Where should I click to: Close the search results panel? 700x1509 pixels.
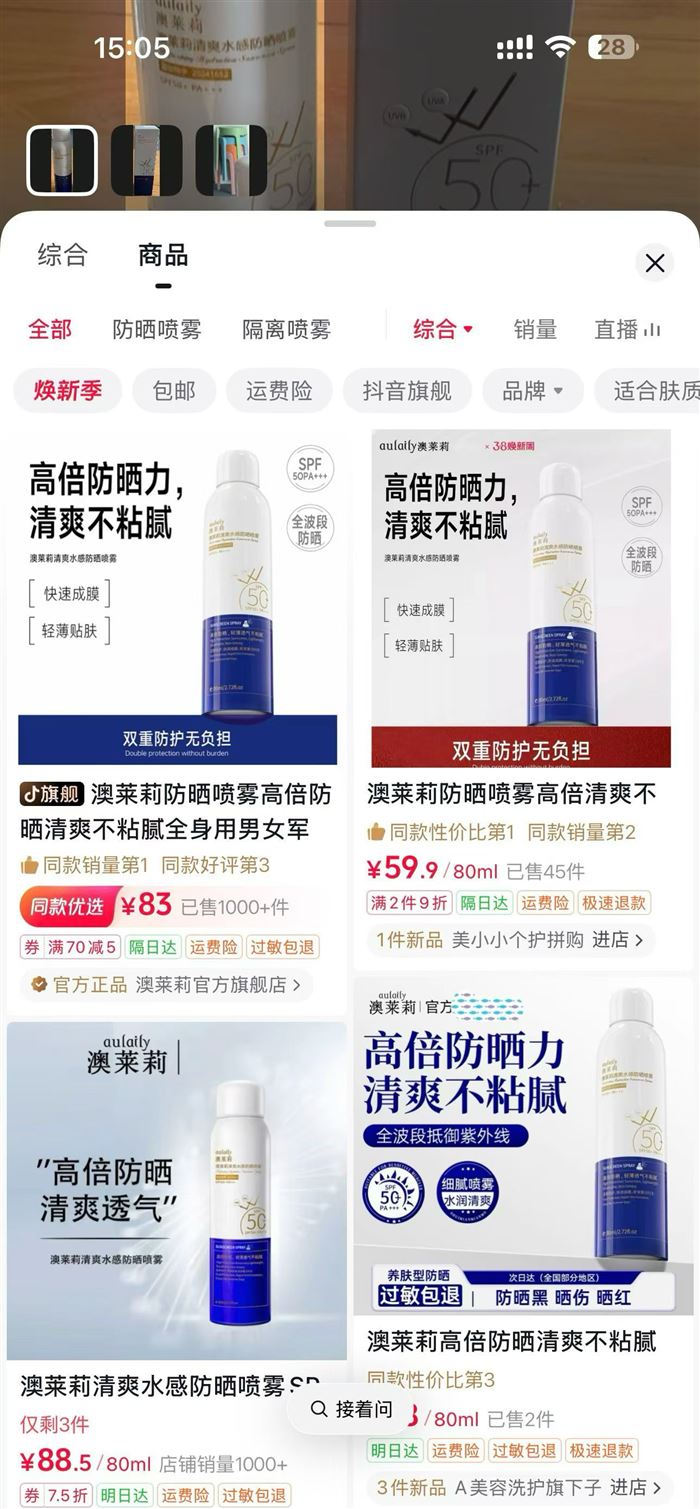click(x=655, y=263)
